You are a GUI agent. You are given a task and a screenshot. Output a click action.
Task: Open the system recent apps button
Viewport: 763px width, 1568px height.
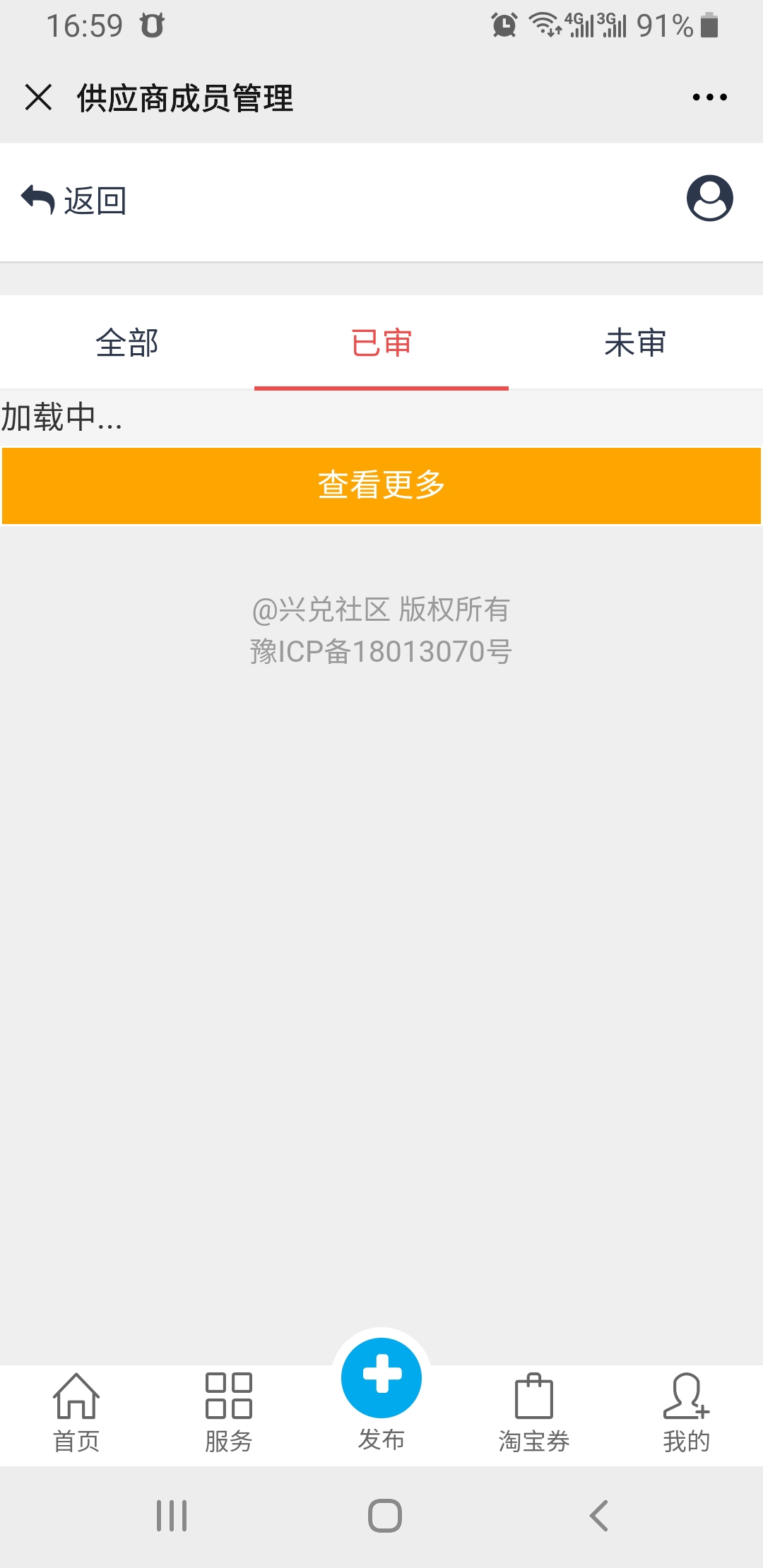pyautogui.click(x=172, y=1516)
